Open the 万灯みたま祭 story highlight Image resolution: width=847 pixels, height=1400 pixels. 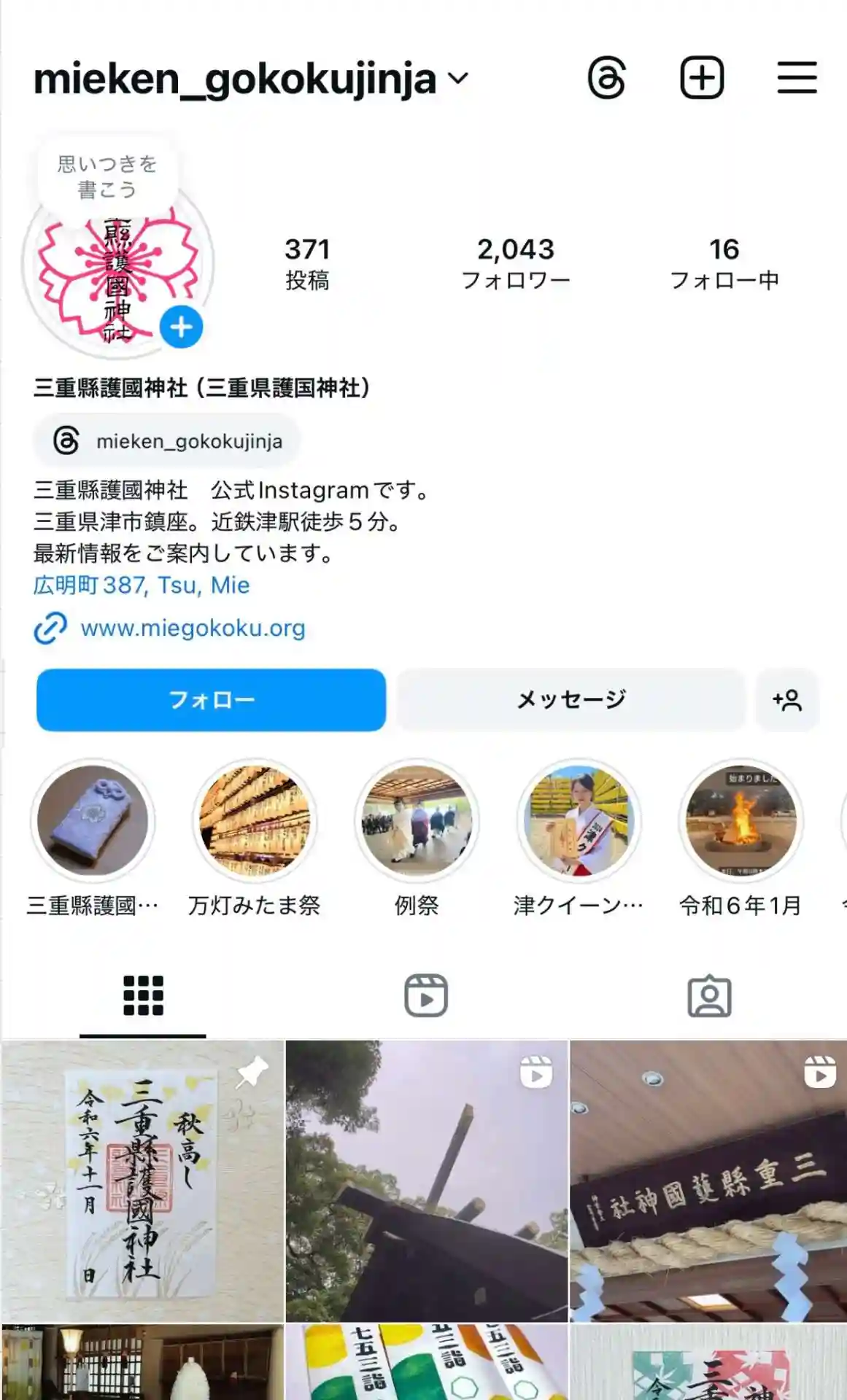[x=255, y=821]
